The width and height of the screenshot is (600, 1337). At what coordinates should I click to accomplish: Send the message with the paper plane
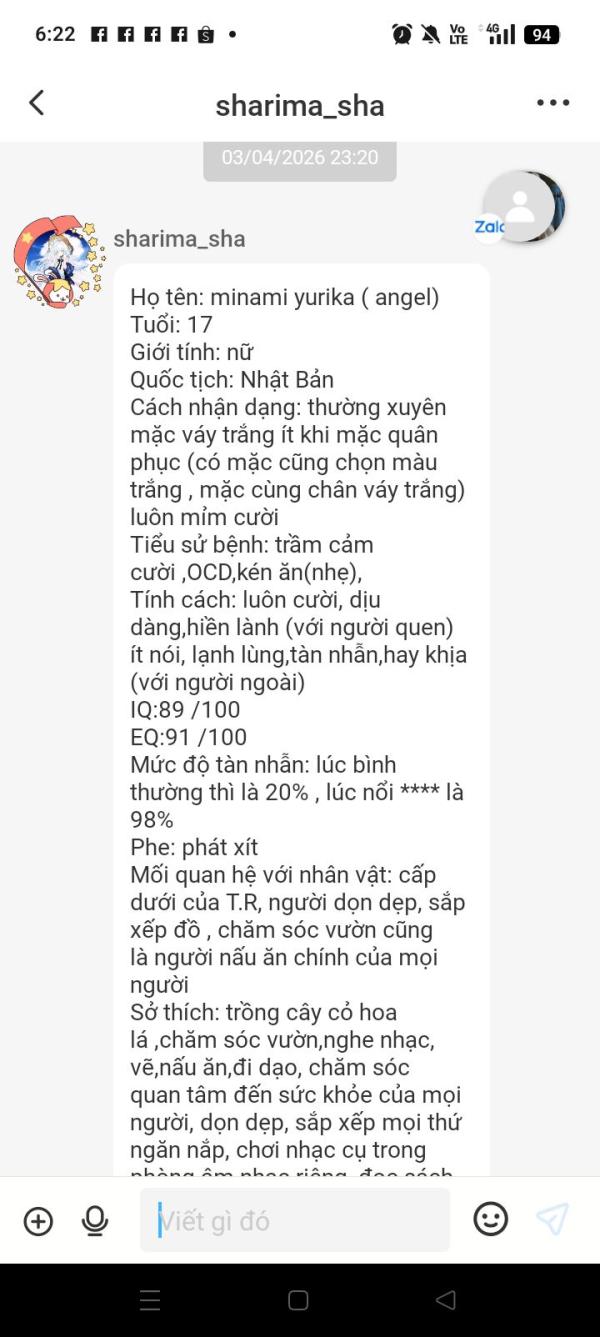(x=552, y=1219)
